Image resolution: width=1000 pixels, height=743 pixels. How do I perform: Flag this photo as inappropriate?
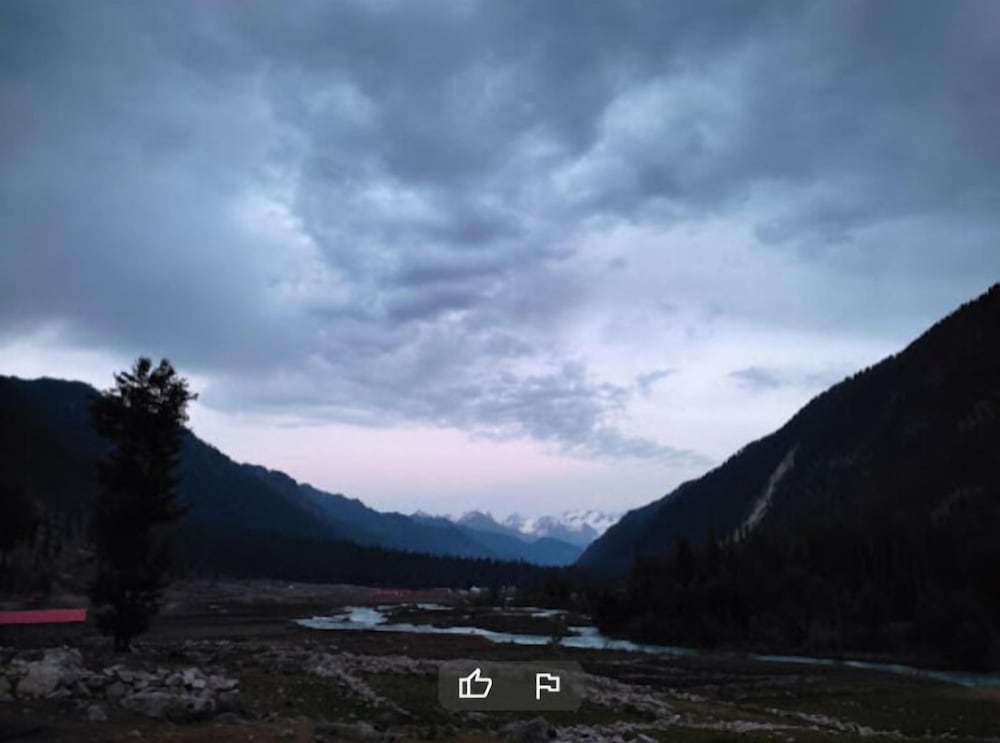(547, 685)
